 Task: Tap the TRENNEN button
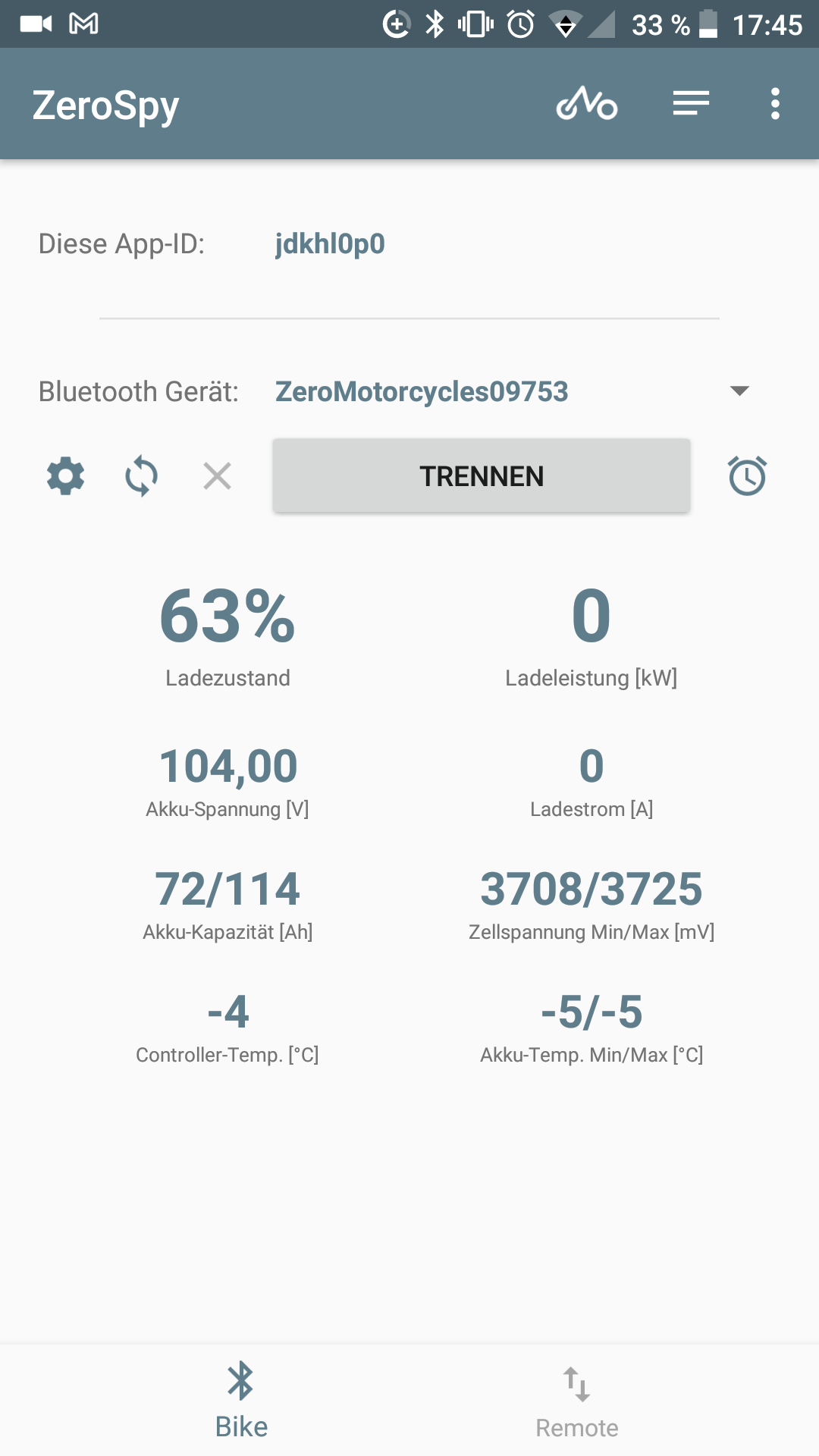click(482, 476)
